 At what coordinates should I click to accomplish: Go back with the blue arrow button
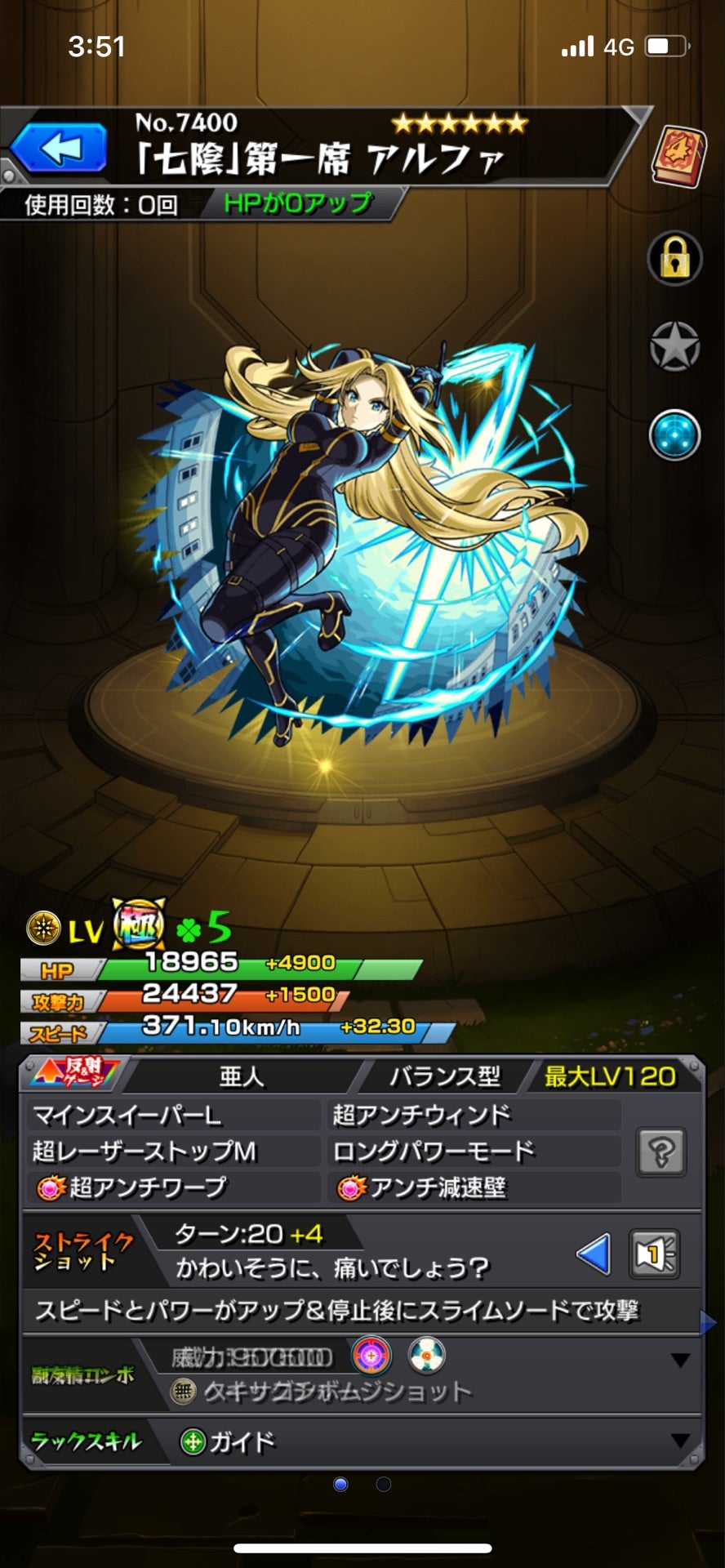tap(60, 149)
